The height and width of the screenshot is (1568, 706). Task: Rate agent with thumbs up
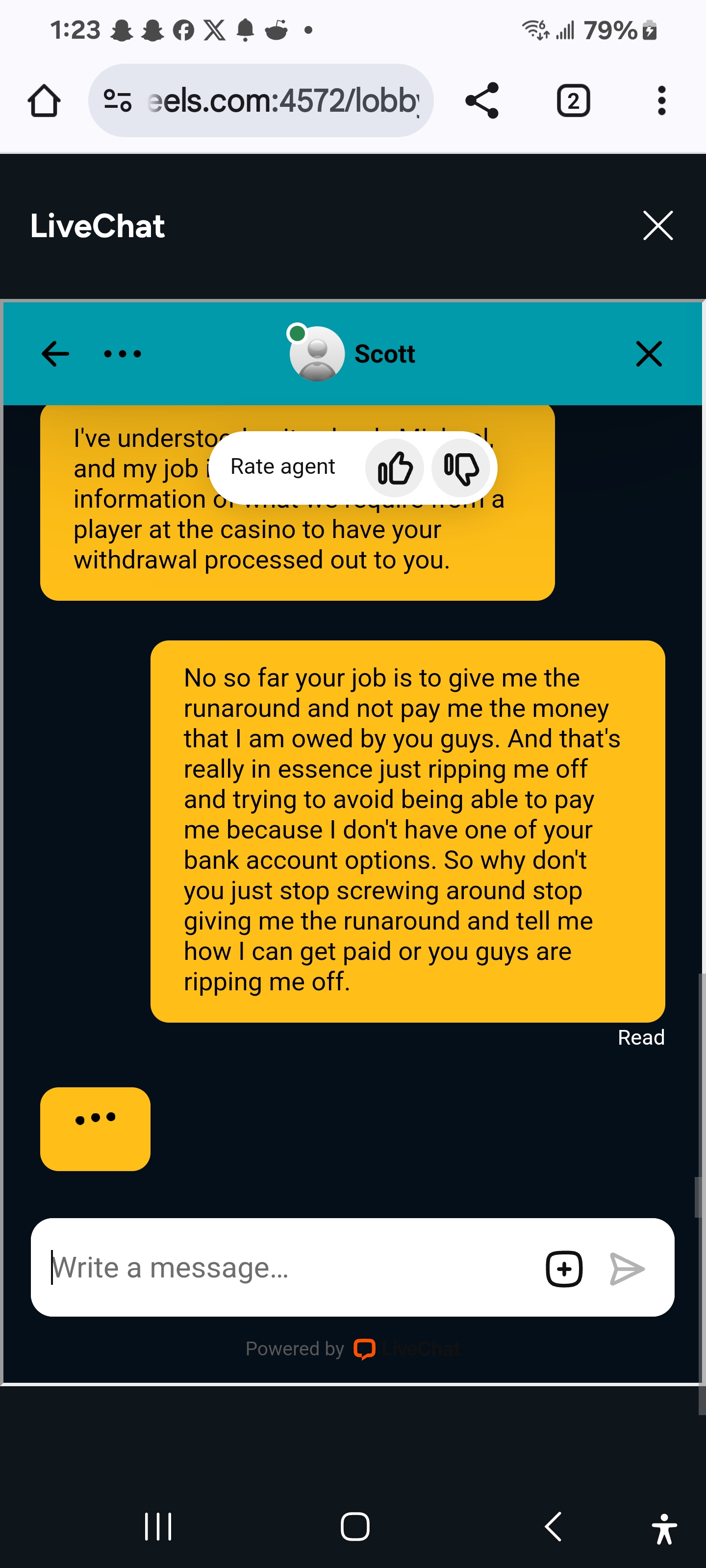click(x=395, y=467)
